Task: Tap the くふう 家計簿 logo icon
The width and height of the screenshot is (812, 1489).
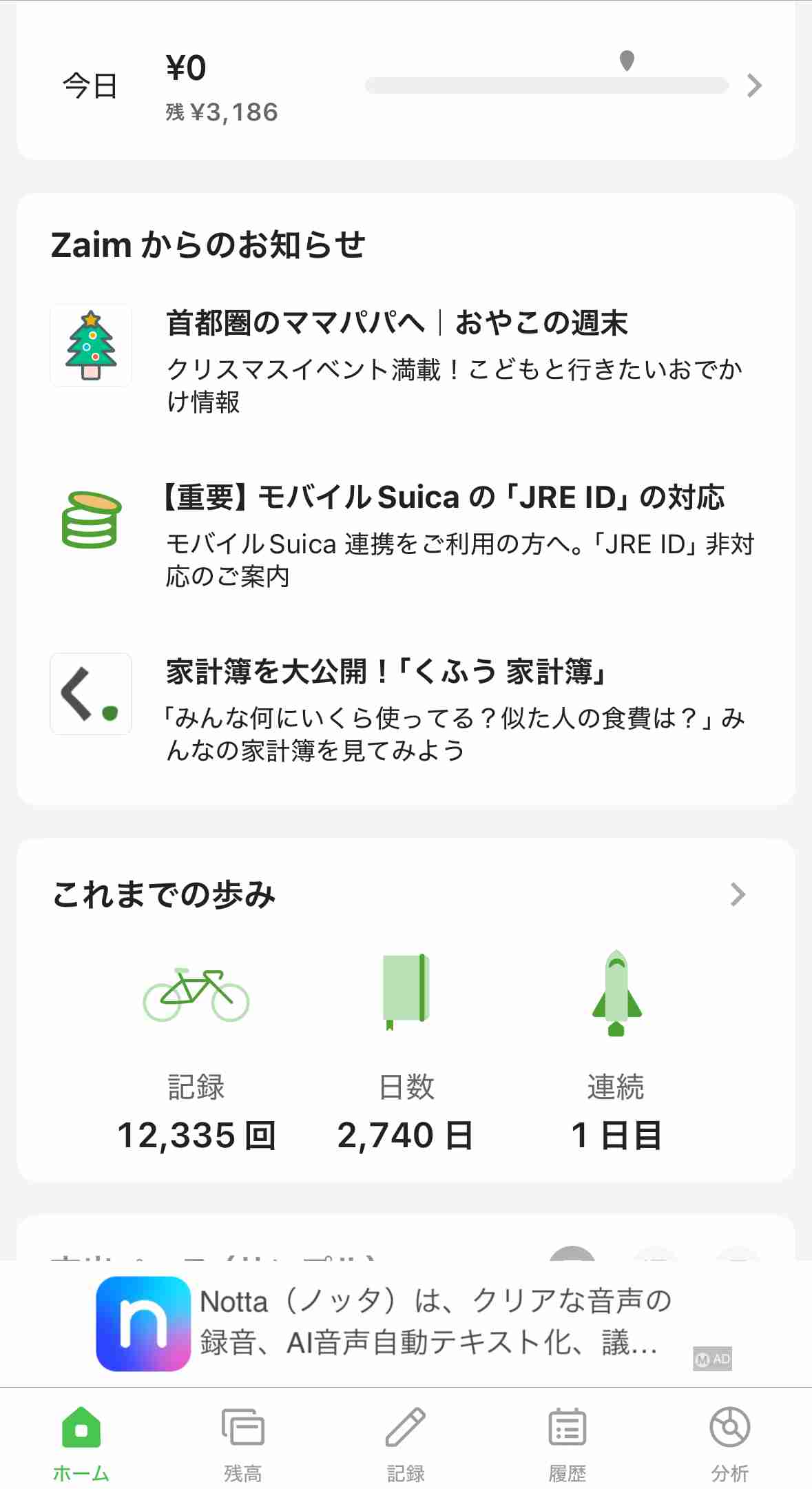Action: point(90,694)
